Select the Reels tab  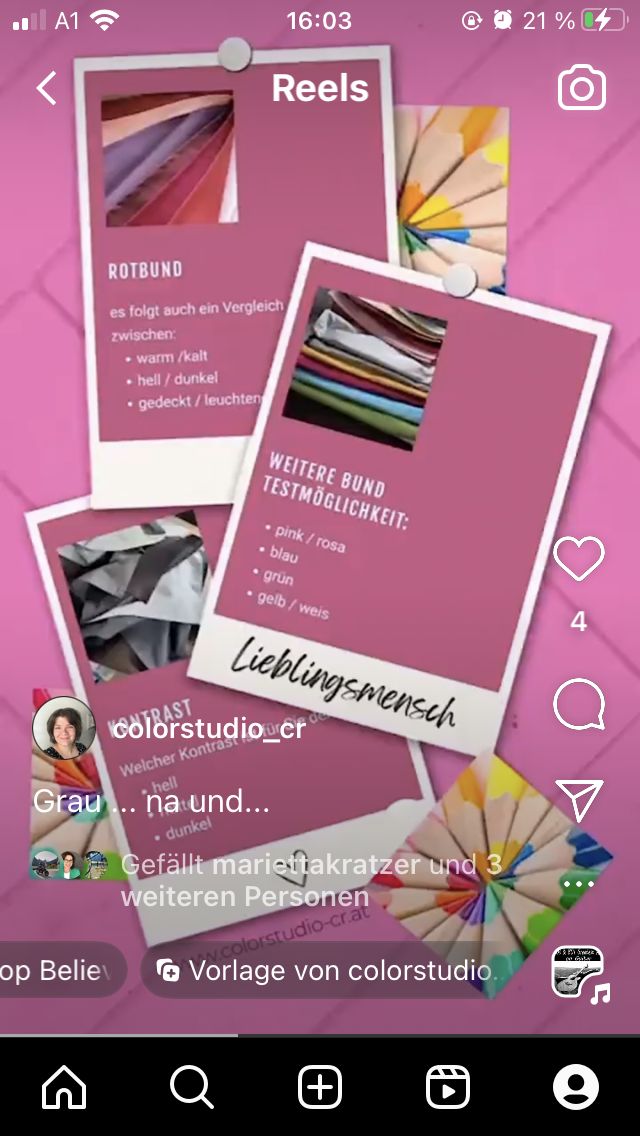[x=447, y=1087]
